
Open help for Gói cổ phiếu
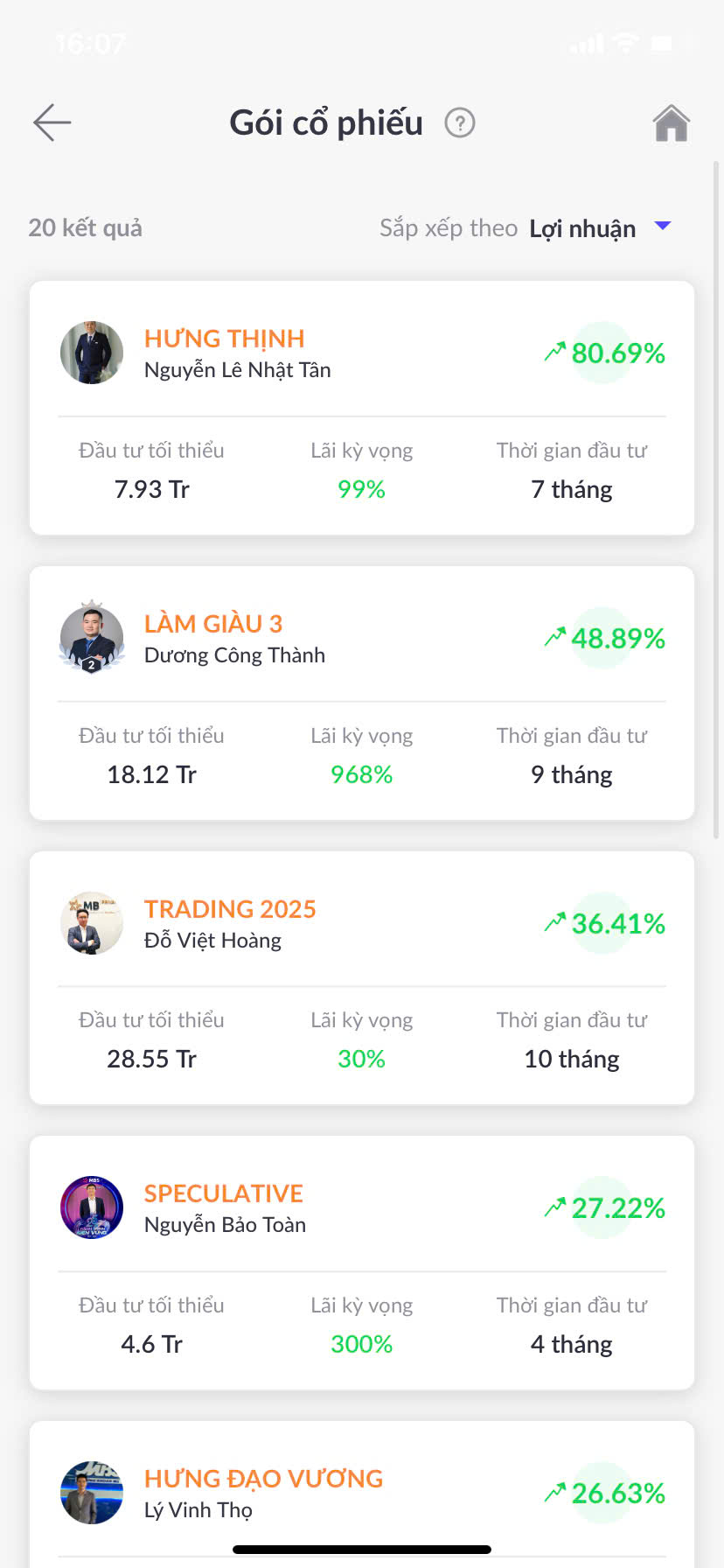460,123
